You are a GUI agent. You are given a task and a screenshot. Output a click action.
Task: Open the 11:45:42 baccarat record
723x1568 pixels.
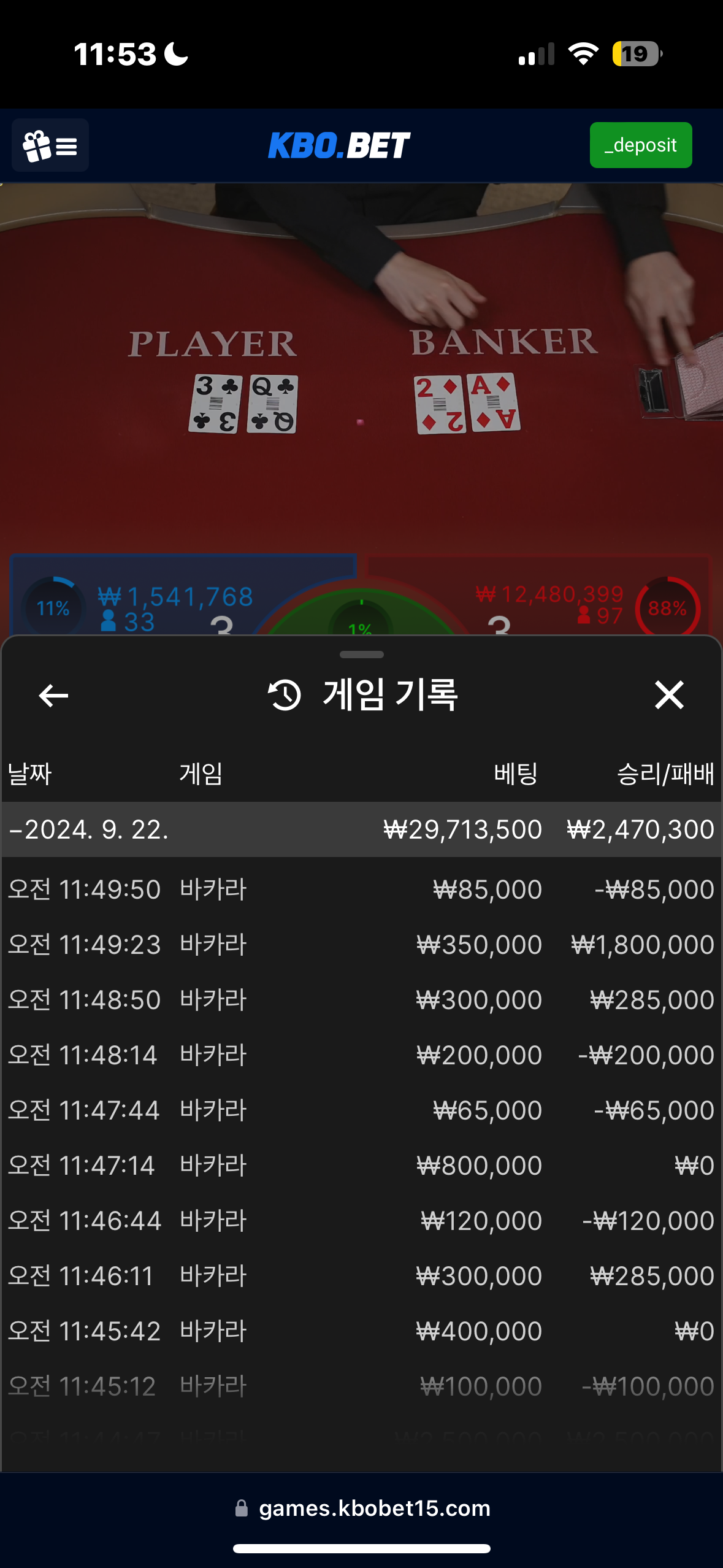click(x=361, y=1331)
